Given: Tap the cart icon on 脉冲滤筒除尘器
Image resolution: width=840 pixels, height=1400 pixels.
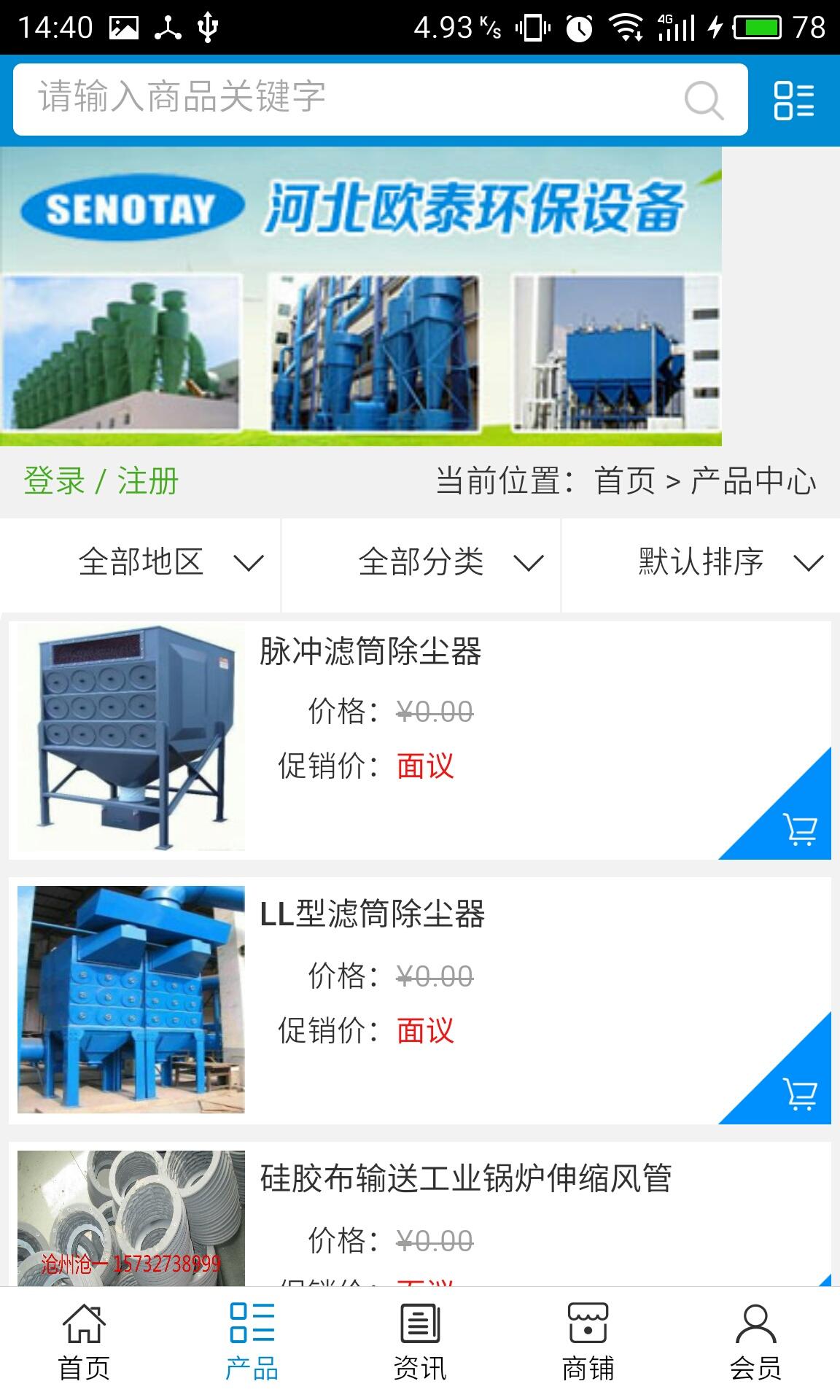Looking at the screenshot, I should 801,831.
